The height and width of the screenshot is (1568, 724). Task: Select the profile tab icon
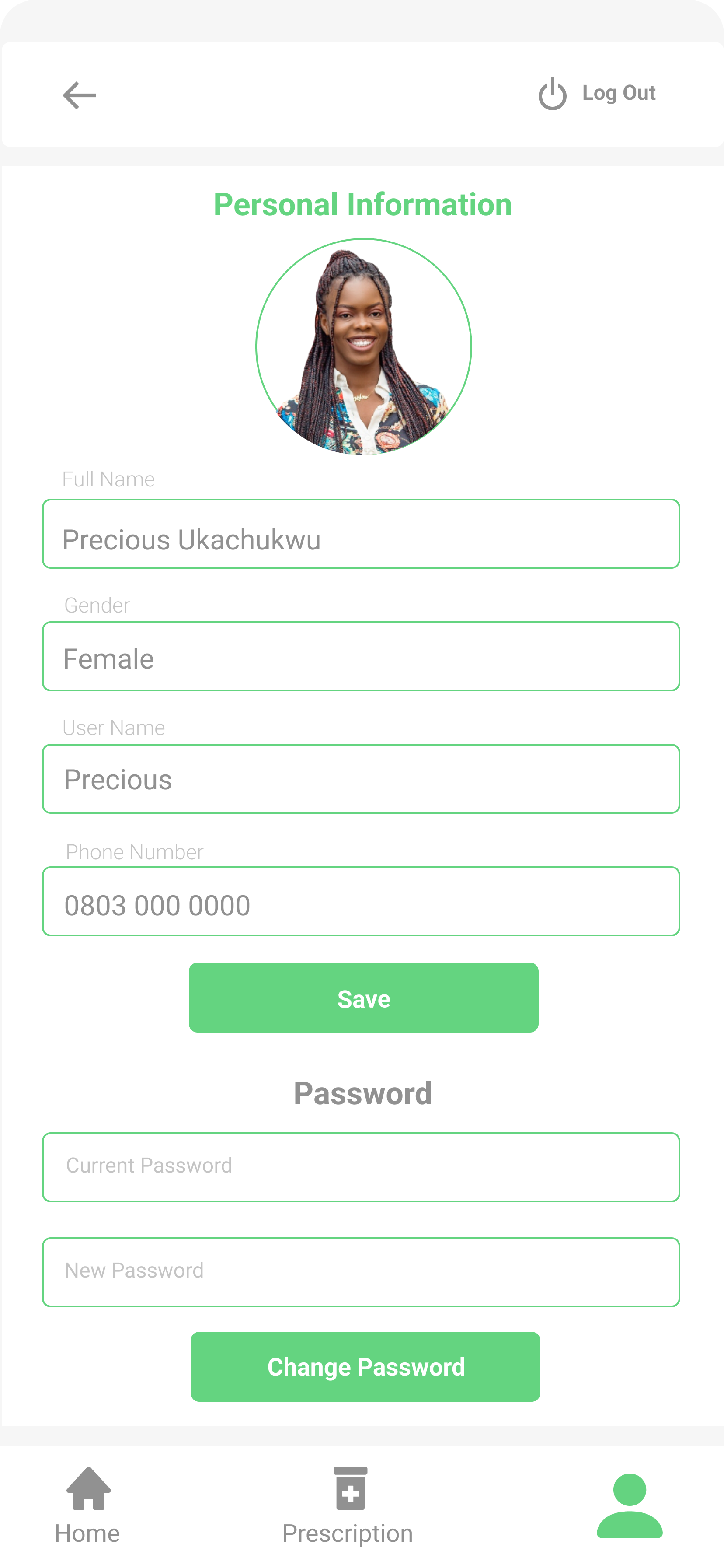[x=629, y=1505]
